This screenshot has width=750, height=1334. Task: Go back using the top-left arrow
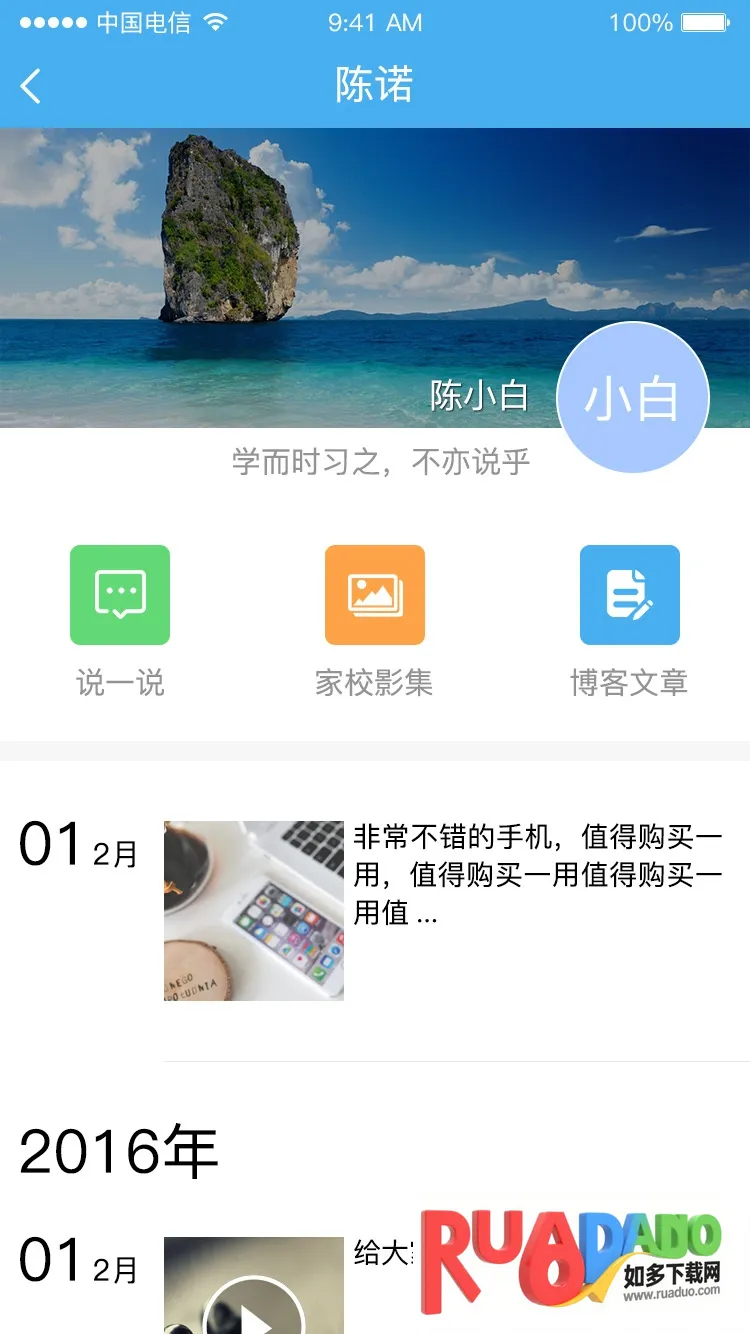31,86
